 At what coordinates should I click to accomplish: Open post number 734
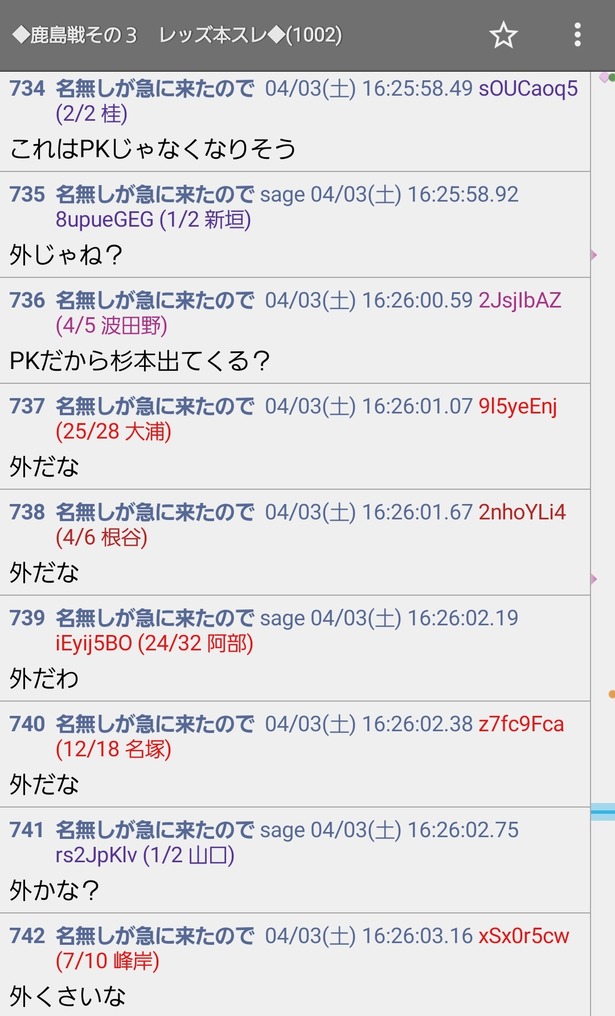tap(27, 88)
